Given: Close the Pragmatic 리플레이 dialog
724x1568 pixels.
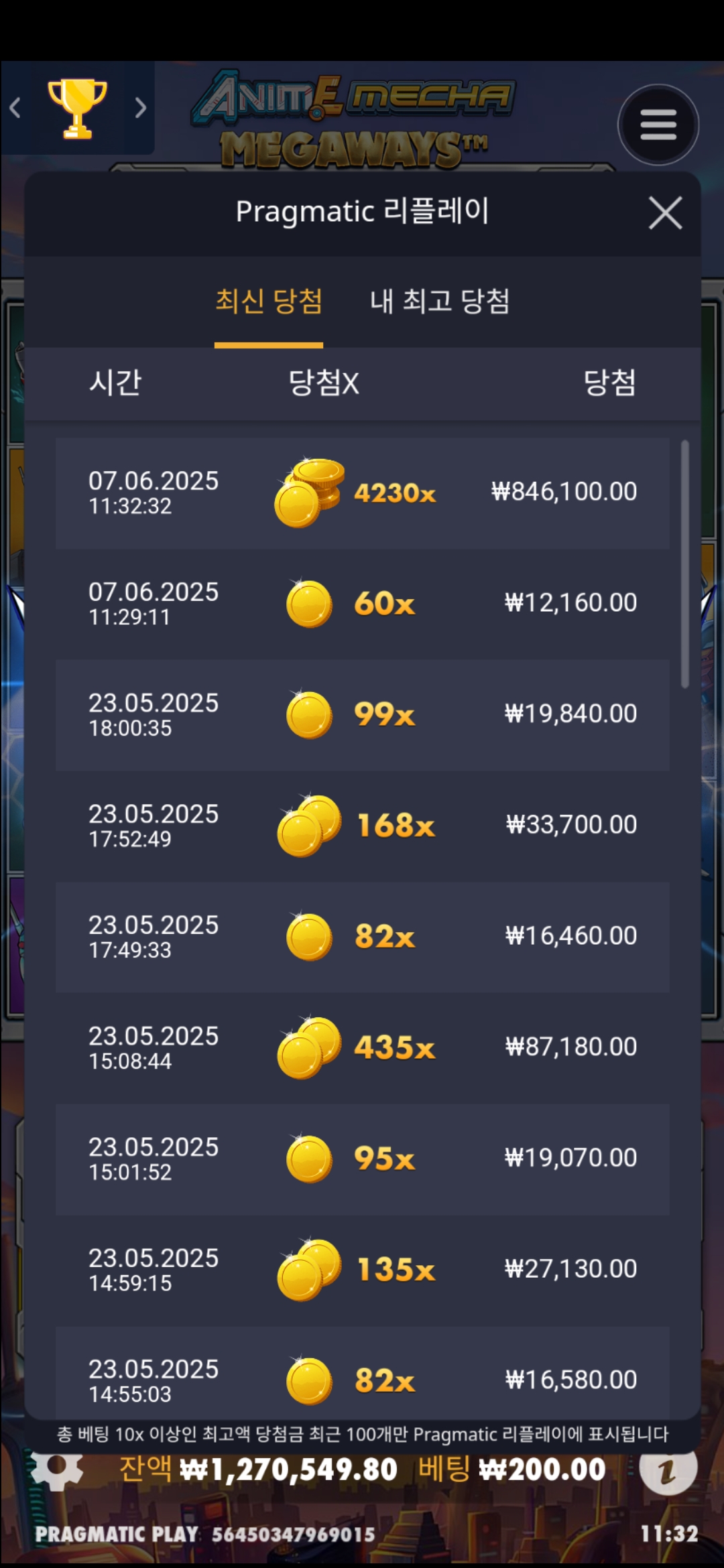Looking at the screenshot, I should 665,213.
